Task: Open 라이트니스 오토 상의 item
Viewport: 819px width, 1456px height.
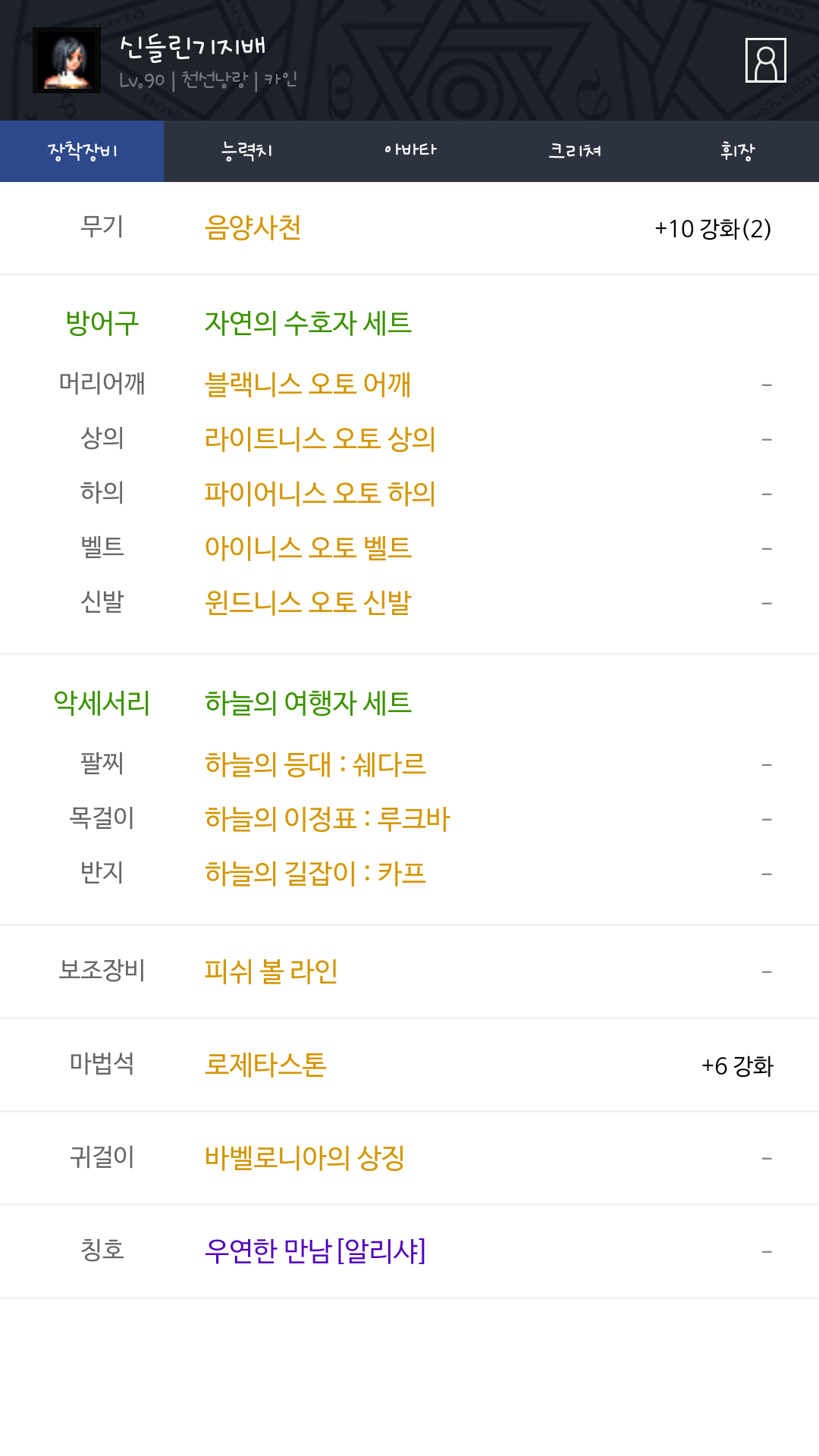Action: click(x=320, y=438)
